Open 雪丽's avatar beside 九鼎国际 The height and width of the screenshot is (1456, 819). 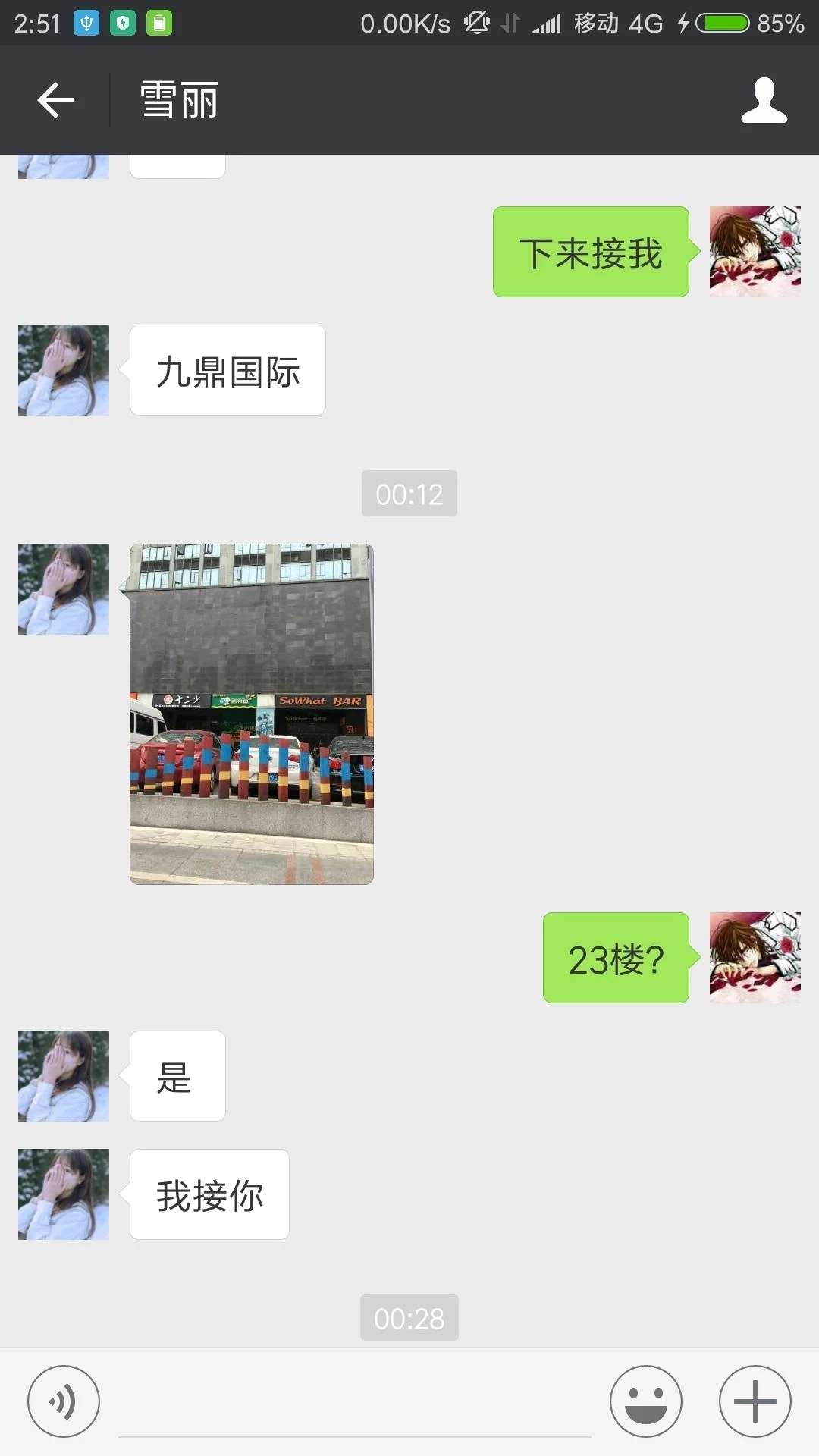[64, 370]
